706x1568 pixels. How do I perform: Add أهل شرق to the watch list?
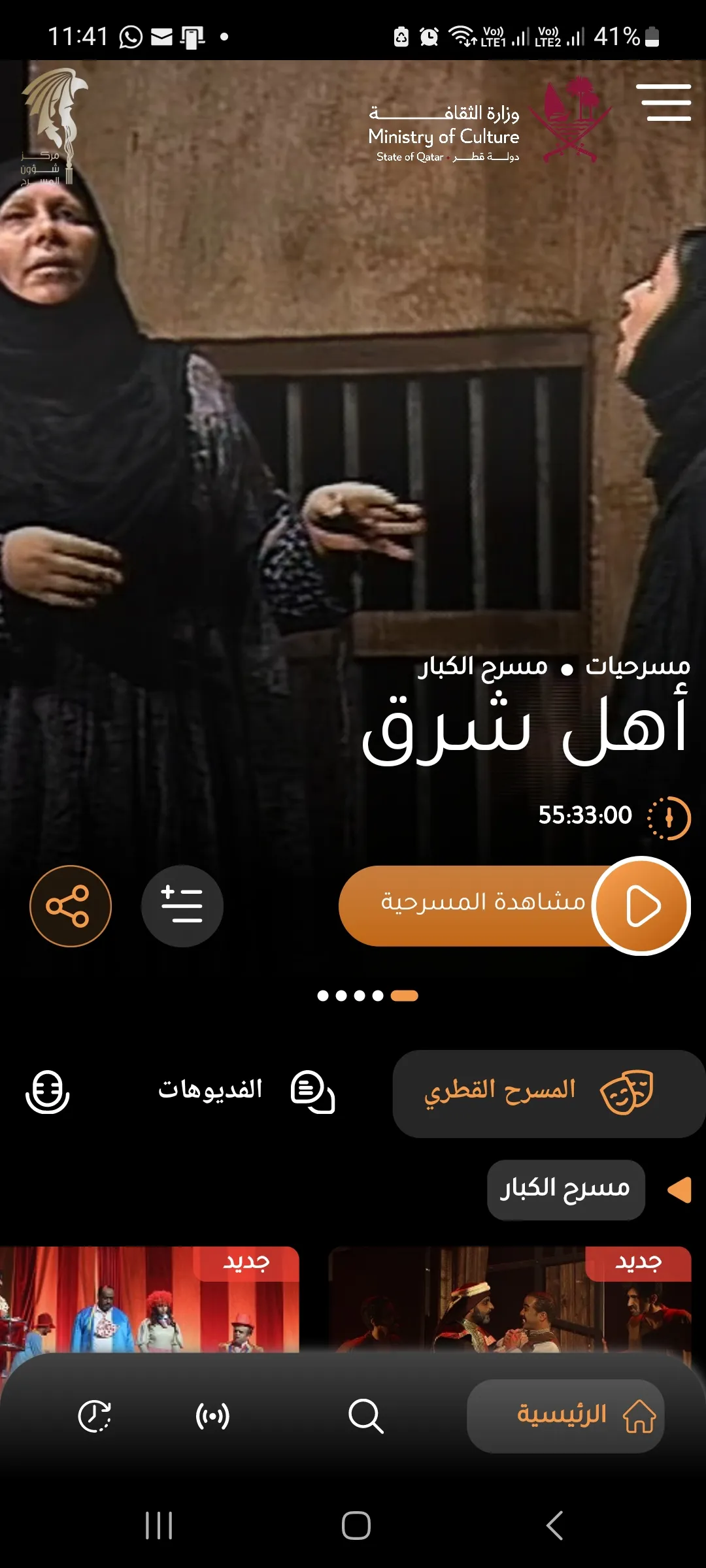[x=182, y=906]
